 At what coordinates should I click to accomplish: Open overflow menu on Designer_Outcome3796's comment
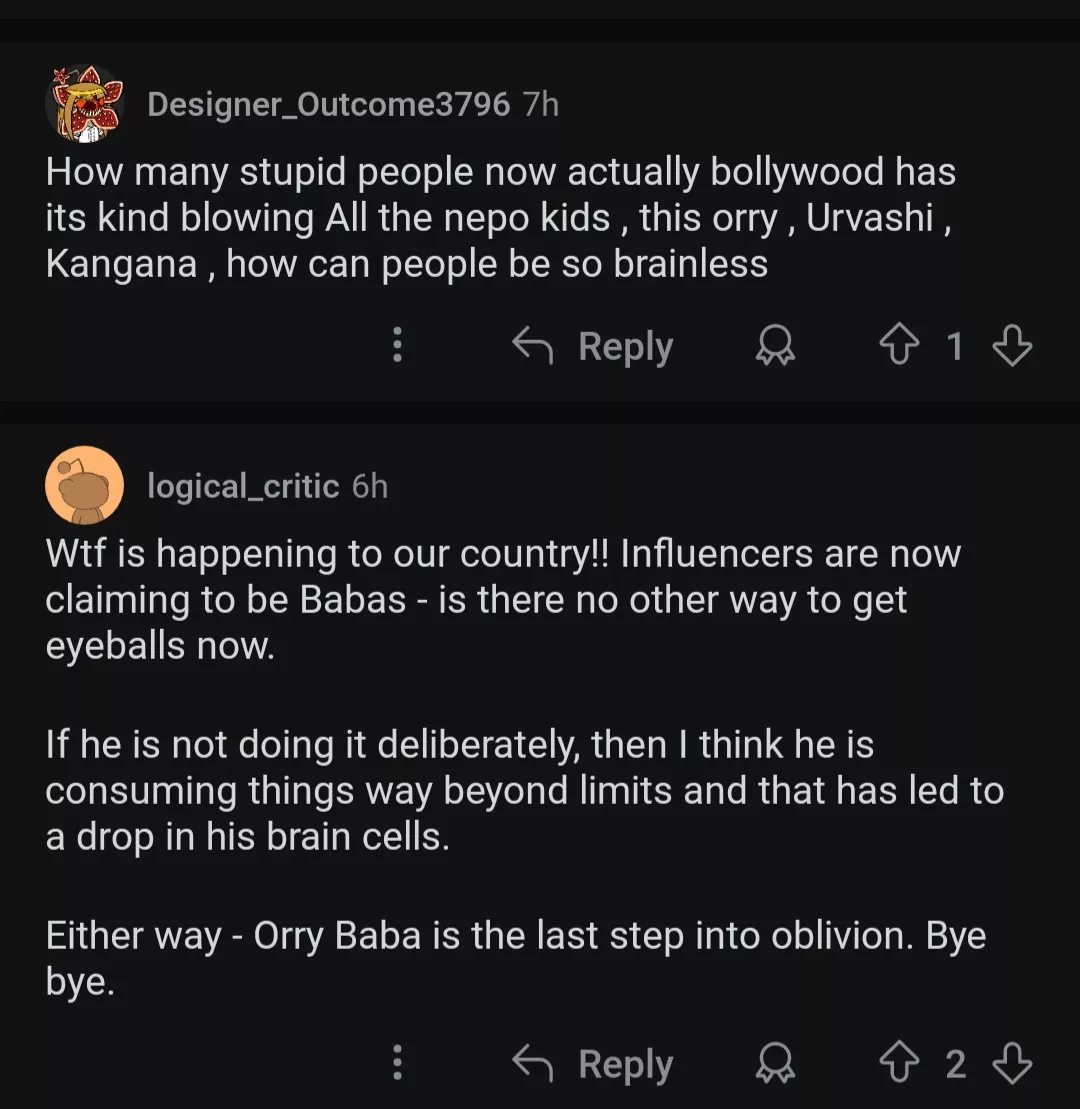pyautogui.click(x=397, y=346)
